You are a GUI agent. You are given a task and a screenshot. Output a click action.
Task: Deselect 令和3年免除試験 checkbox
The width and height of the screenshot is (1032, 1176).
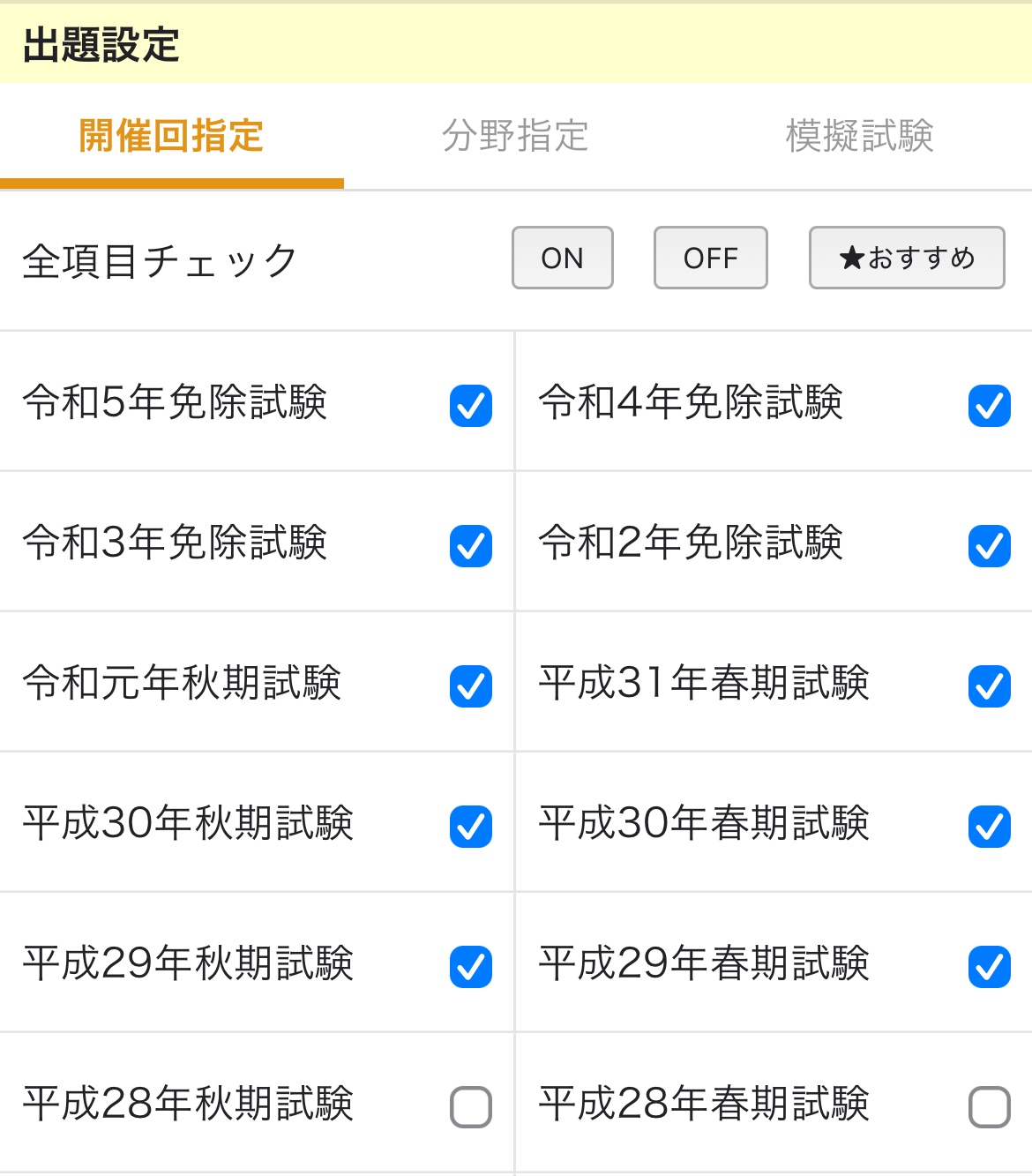coord(470,546)
